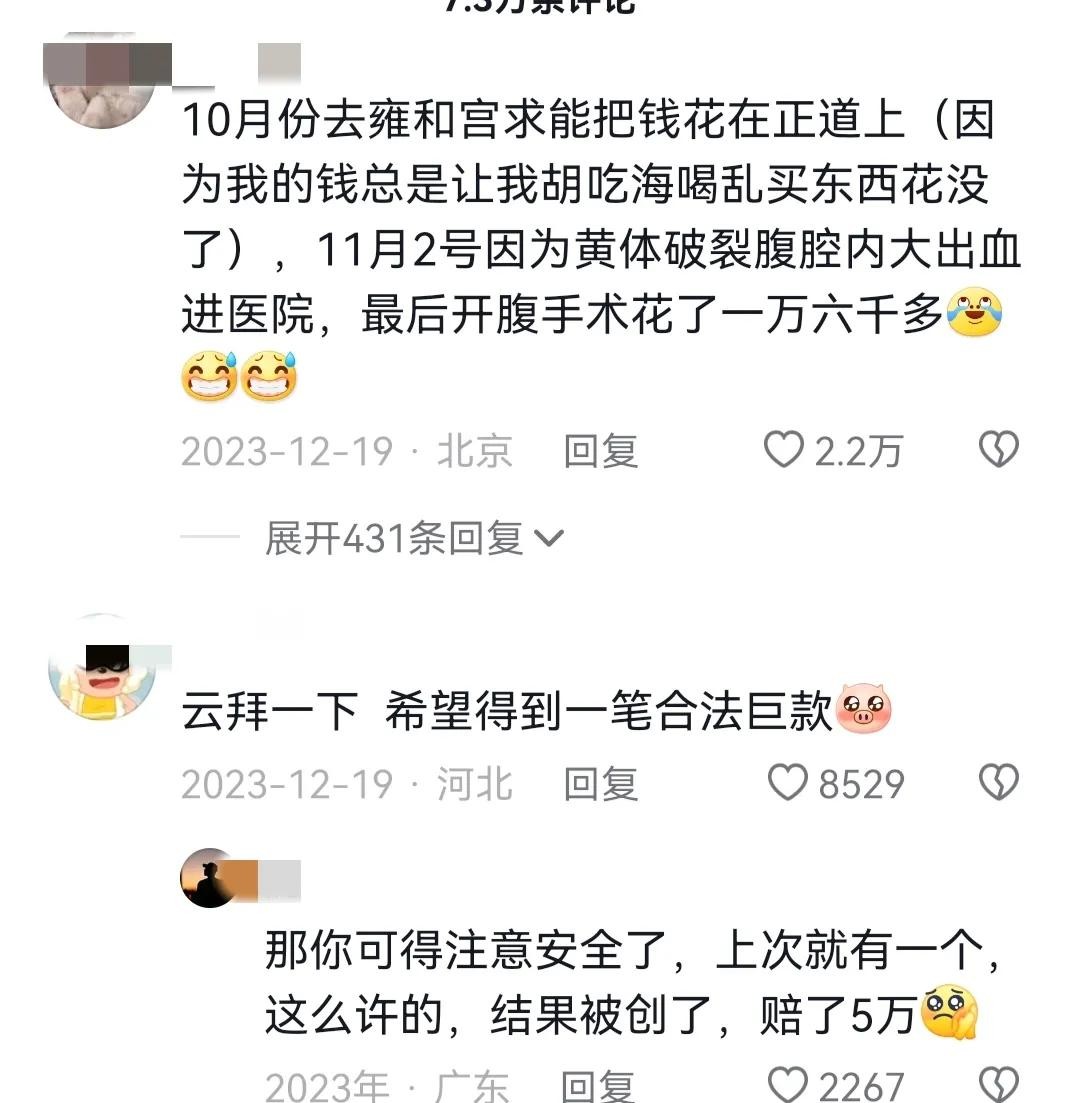
Task: Reply to the 广东 comment about 注意安全
Action: tap(597, 1086)
